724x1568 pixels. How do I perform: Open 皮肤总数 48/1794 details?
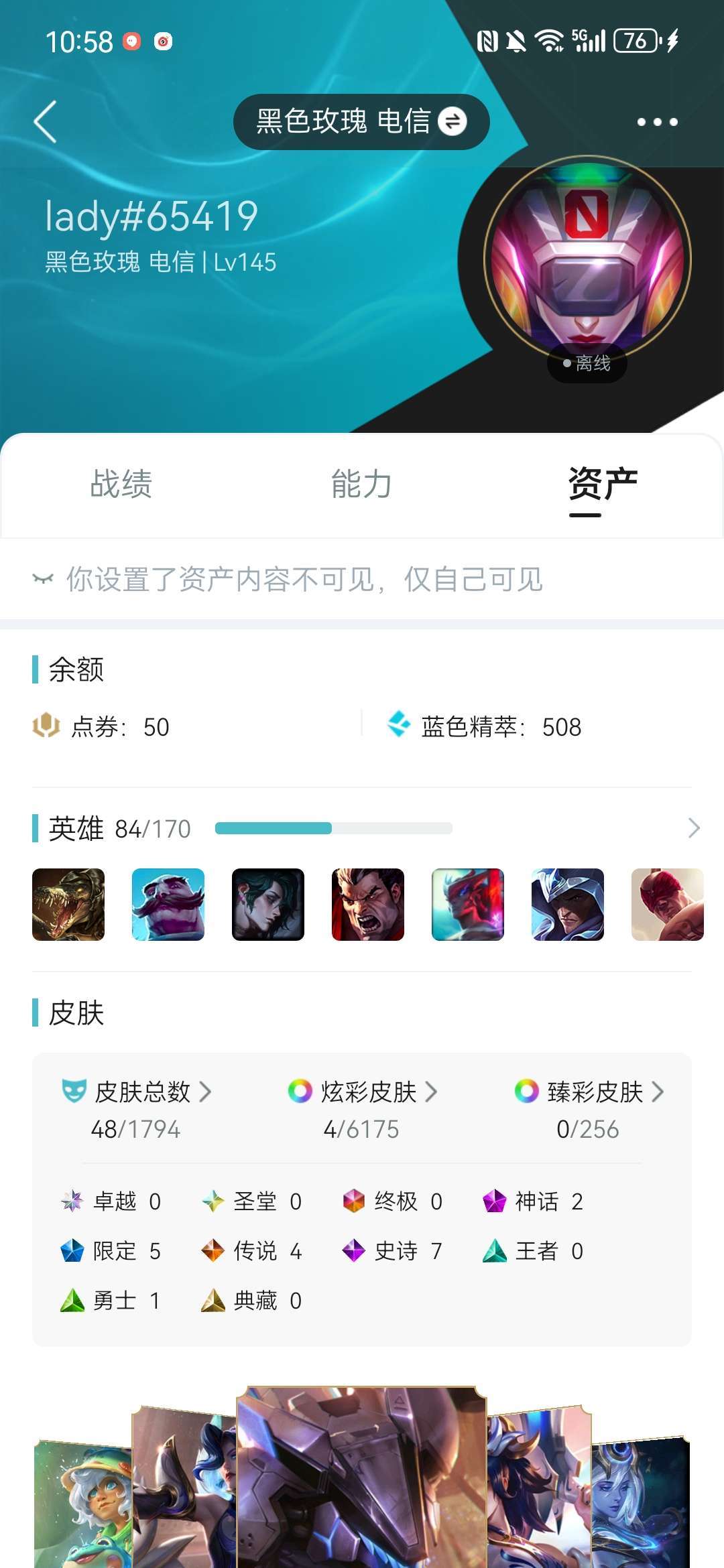point(137,1109)
